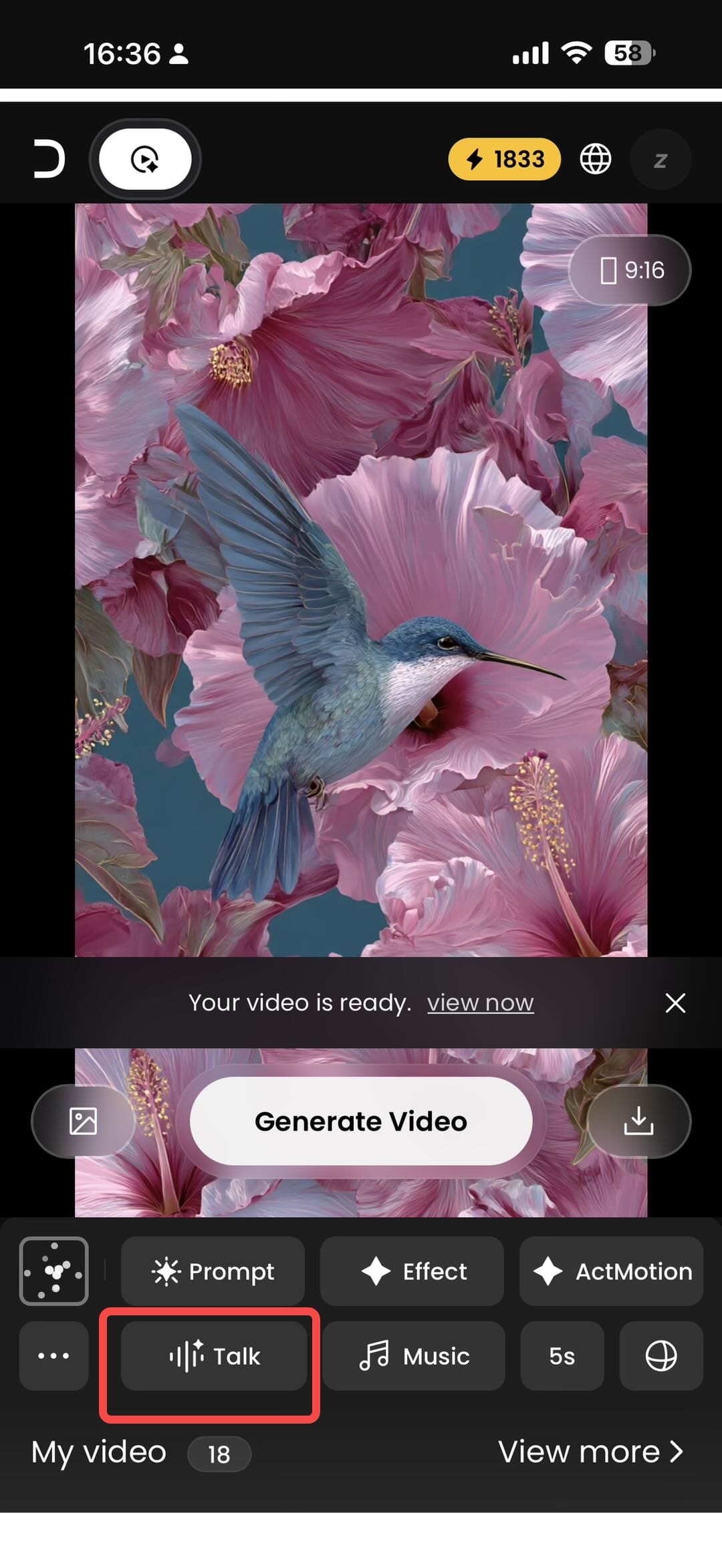This screenshot has width=722, height=1568.
Task: Select the video generation mode pill
Action: coord(145,159)
